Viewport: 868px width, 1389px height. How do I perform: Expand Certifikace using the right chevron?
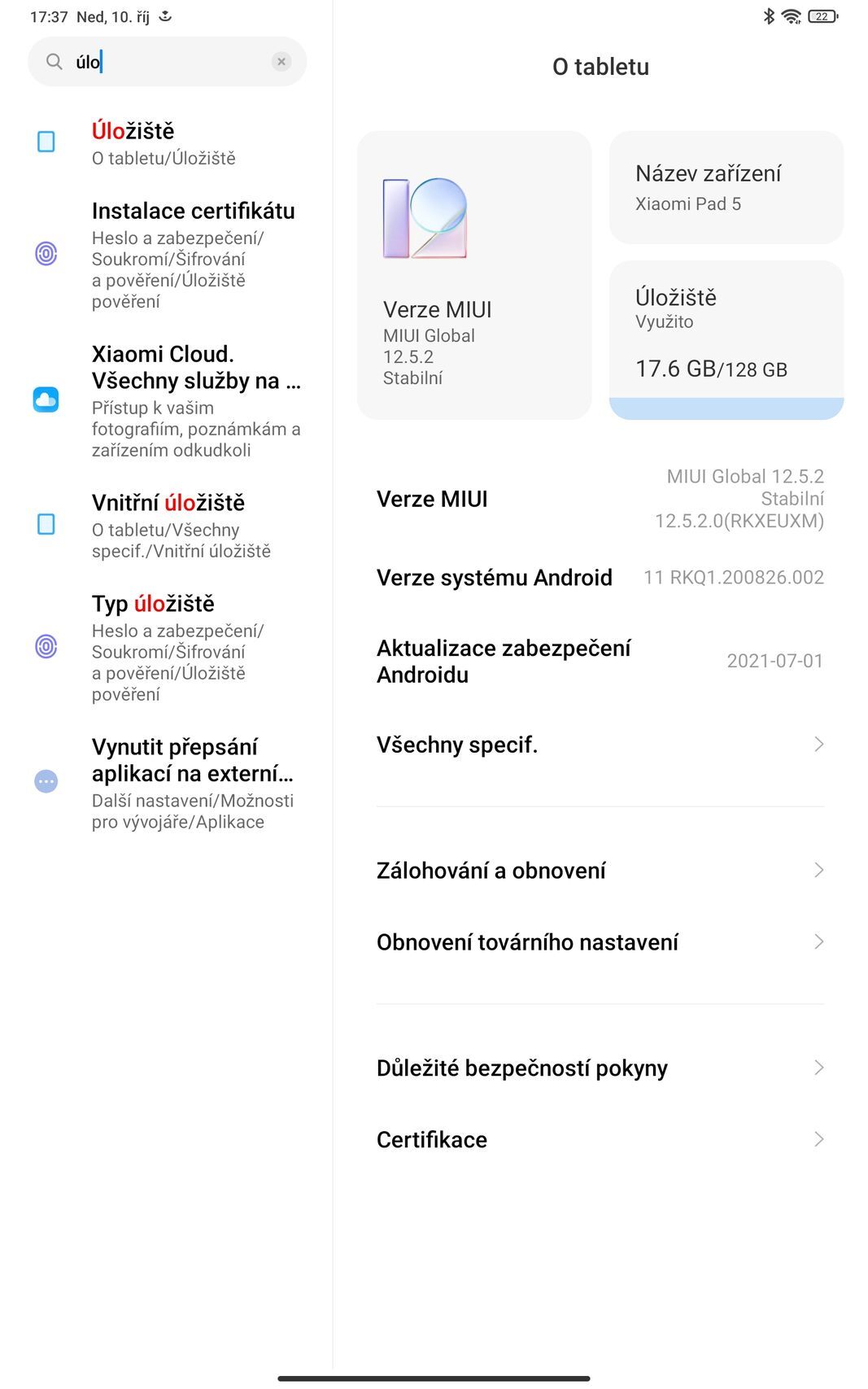click(x=820, y=1139)
